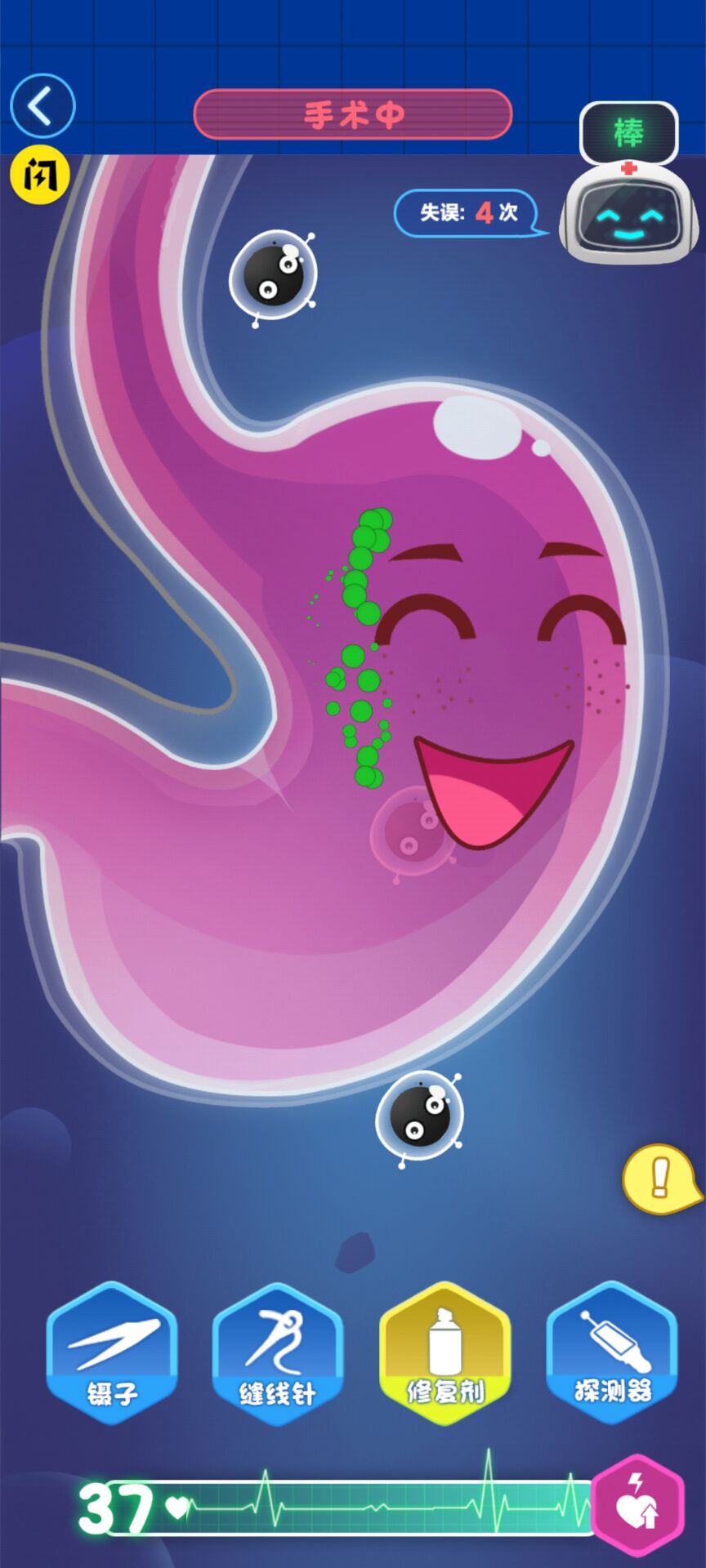Select the 缝线针 suture needle tool

(x=278, y=1354)
